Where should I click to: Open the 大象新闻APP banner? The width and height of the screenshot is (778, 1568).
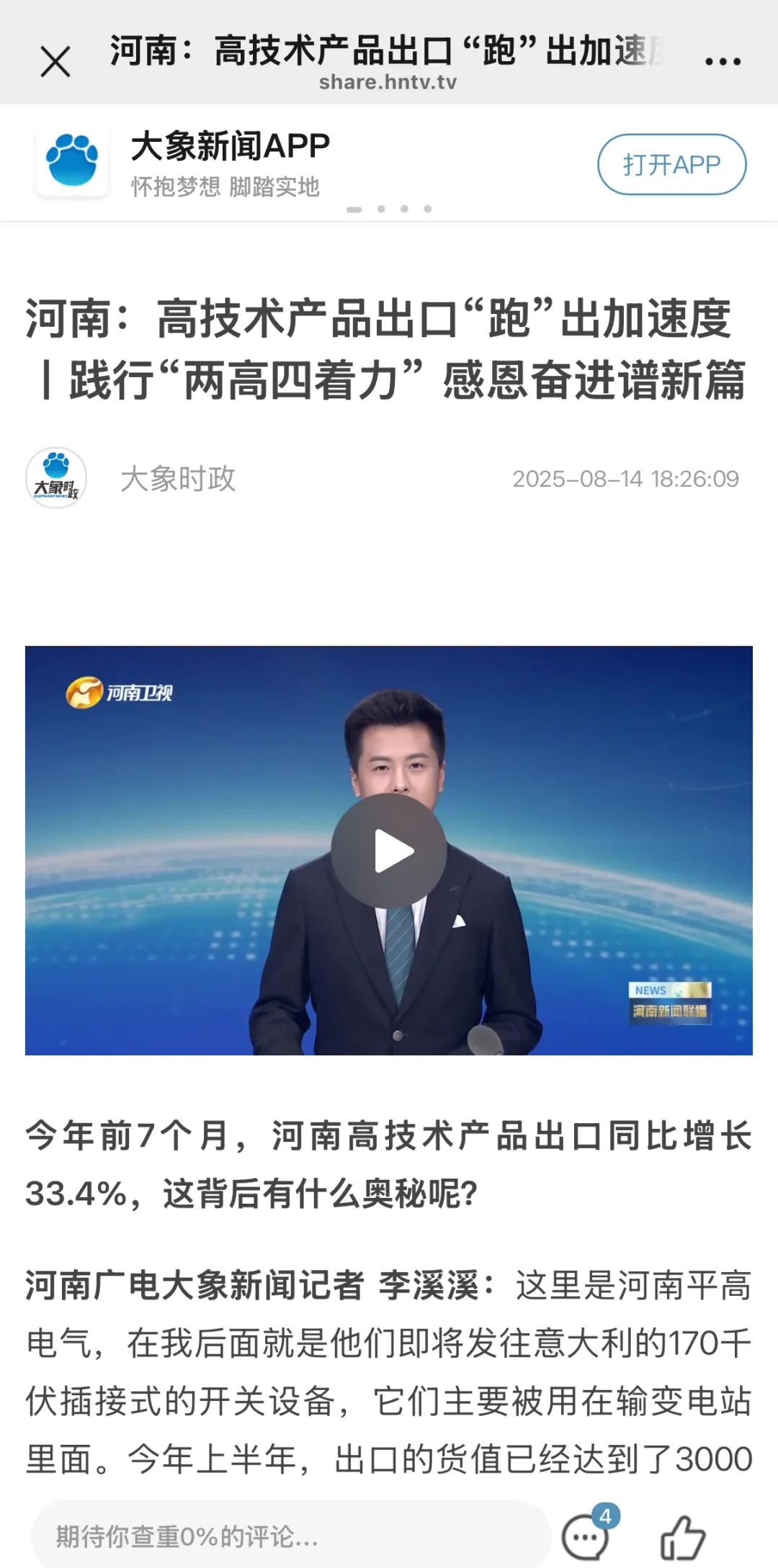tap(231, 163)
